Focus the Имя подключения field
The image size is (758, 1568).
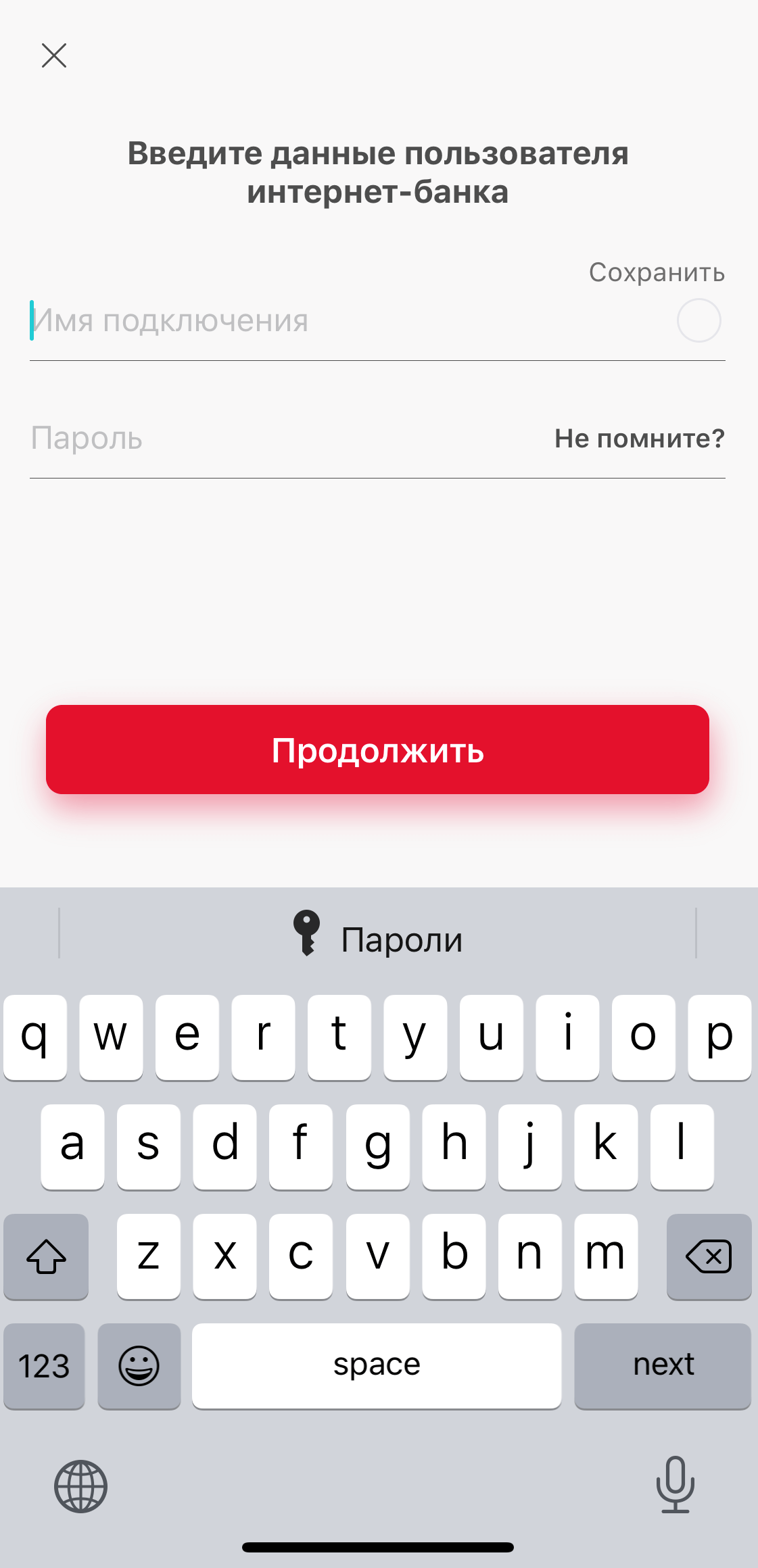348,320
